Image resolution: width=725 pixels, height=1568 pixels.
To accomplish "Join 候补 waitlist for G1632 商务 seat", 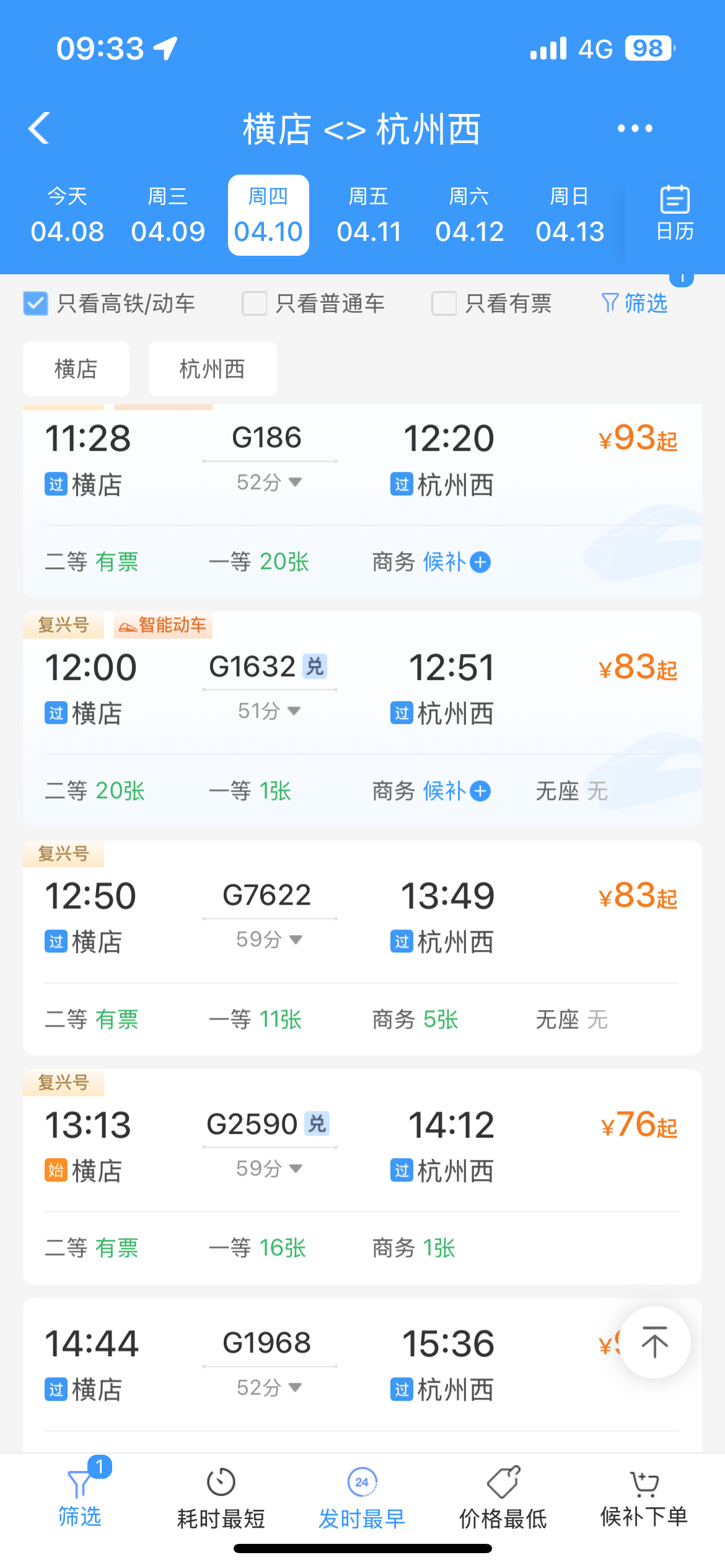I will (x=457, y=791).
